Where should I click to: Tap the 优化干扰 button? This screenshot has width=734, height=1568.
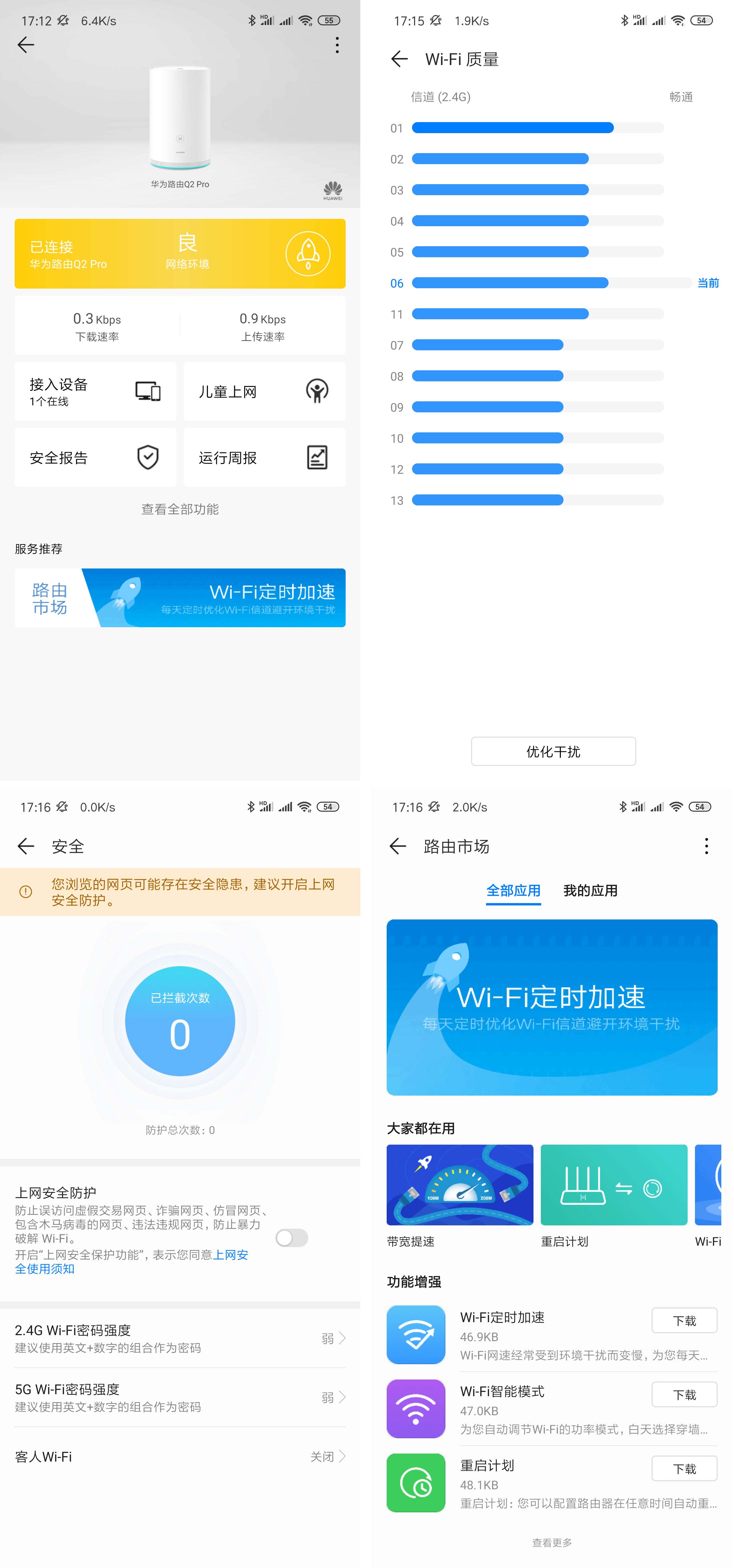[x=553, y=751]
